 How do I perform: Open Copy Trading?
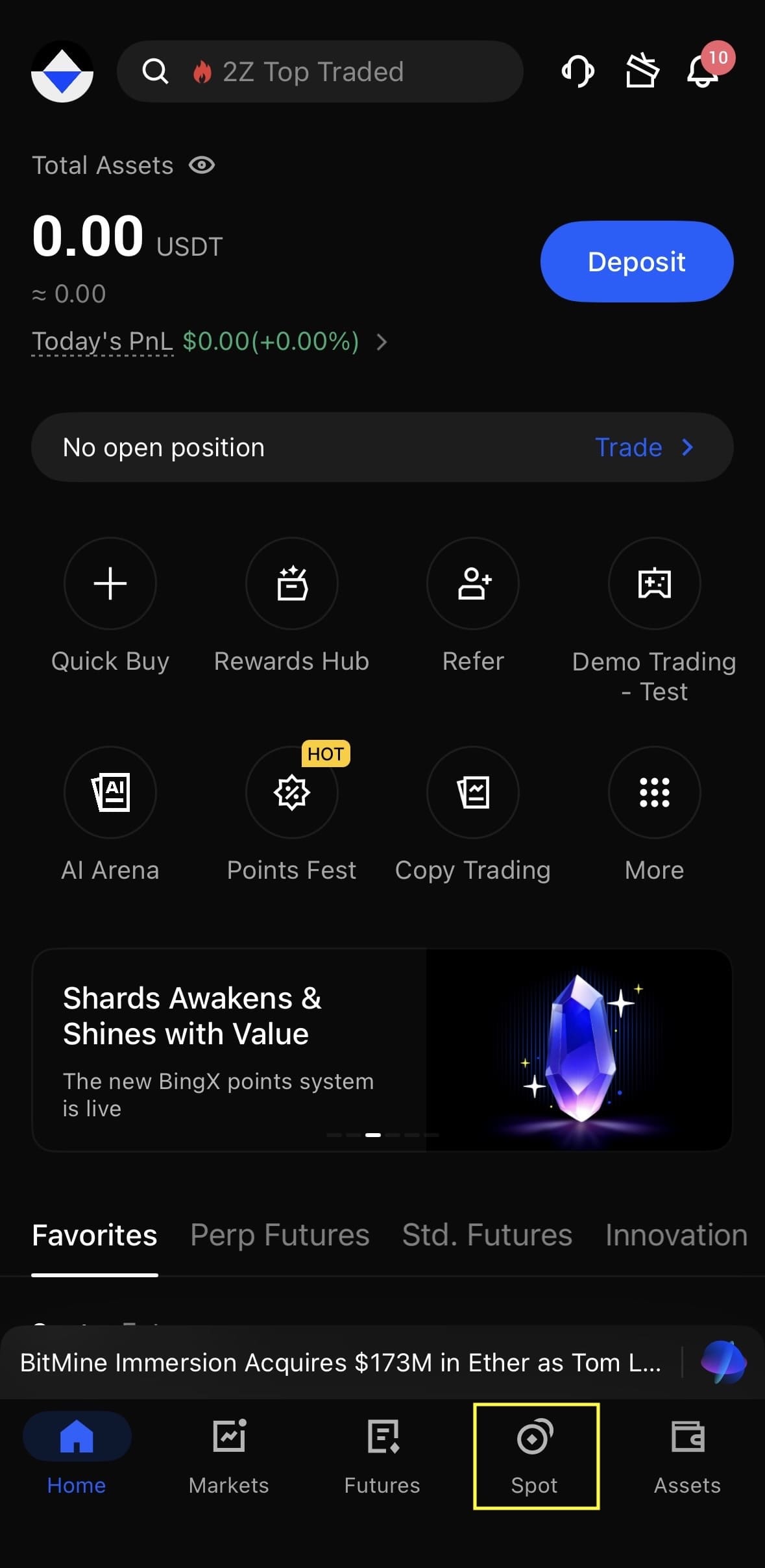point(473,792)
